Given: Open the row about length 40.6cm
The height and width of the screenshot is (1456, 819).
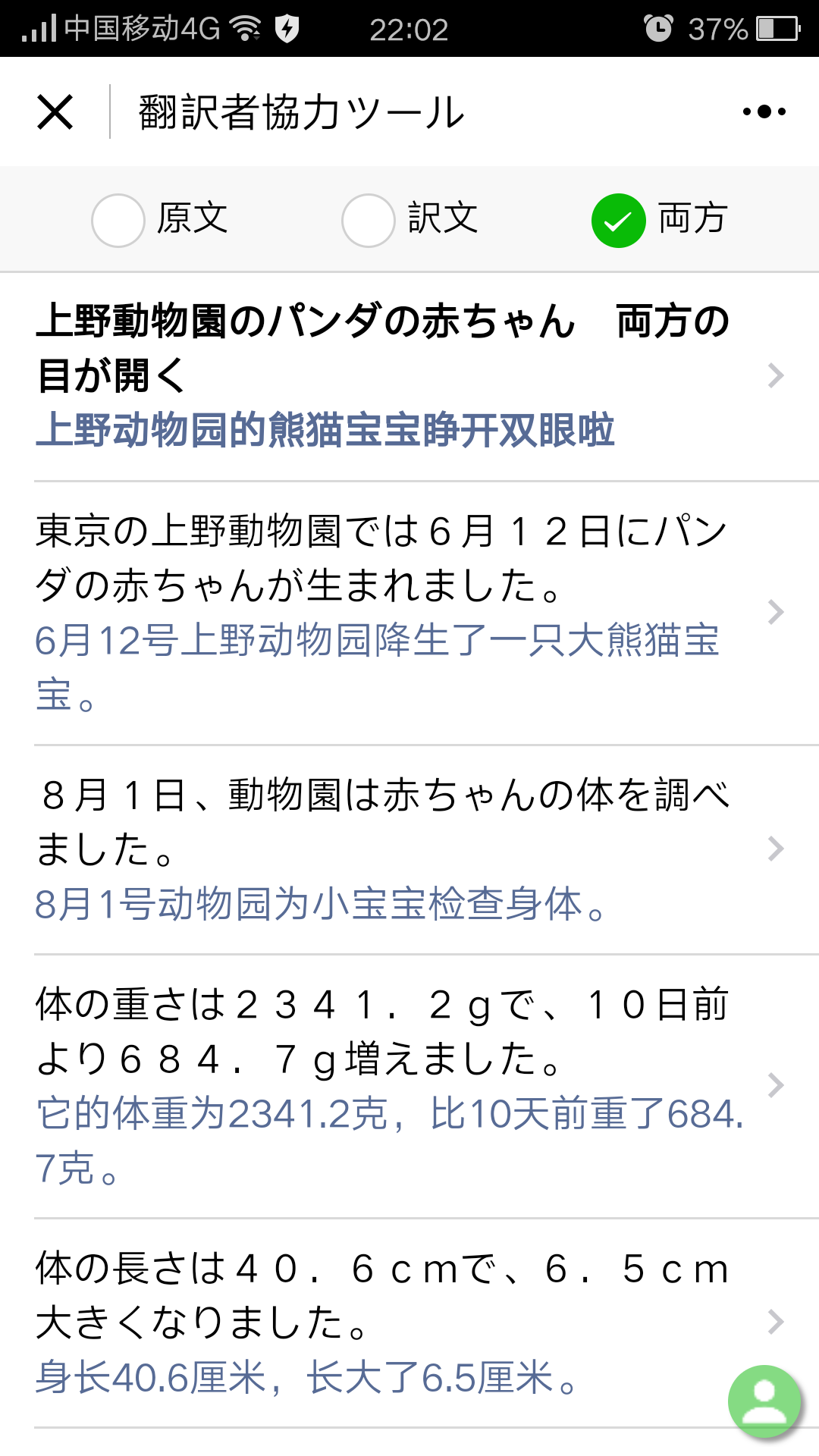Looking at the screenshot, I should point(409,1323).
